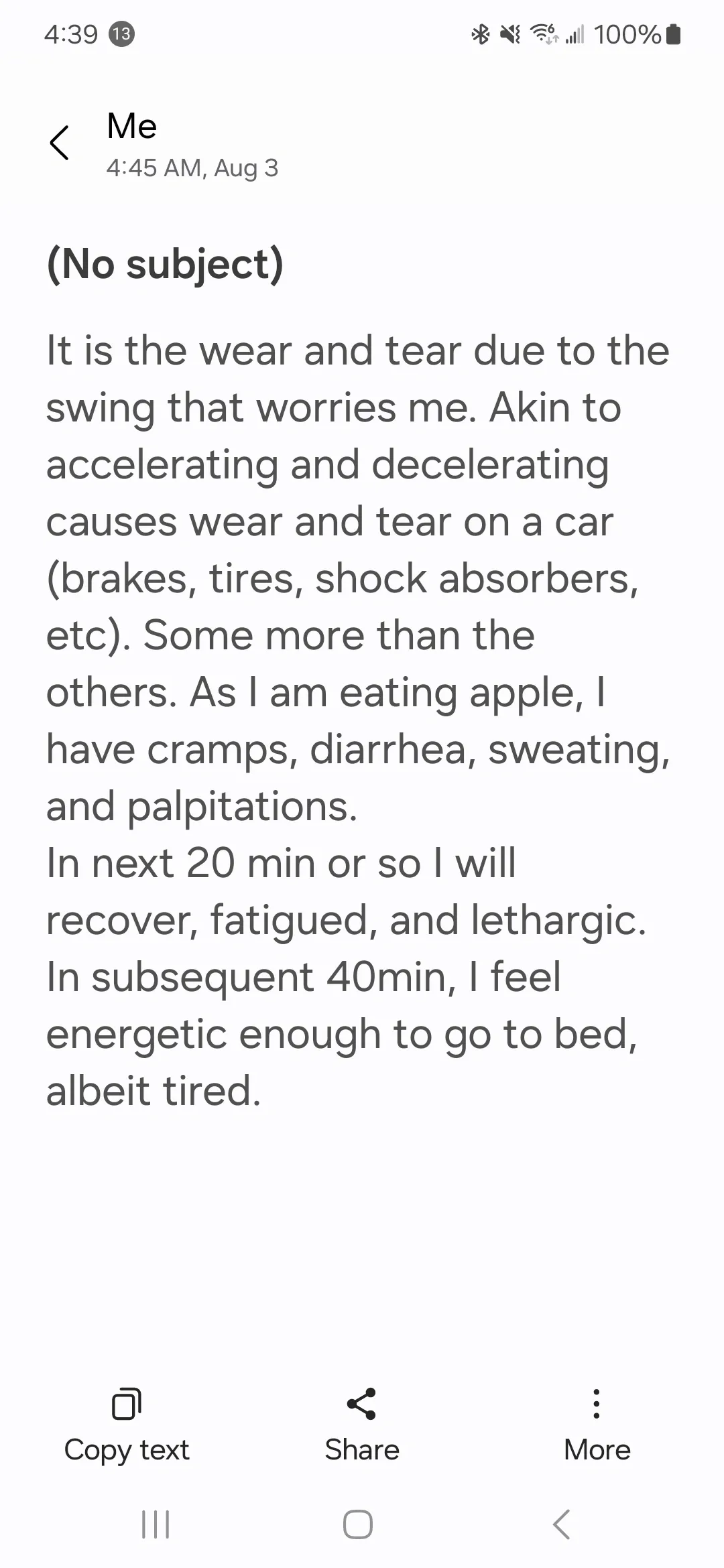Open recent apps from navigation bar

pos(156,1524)
